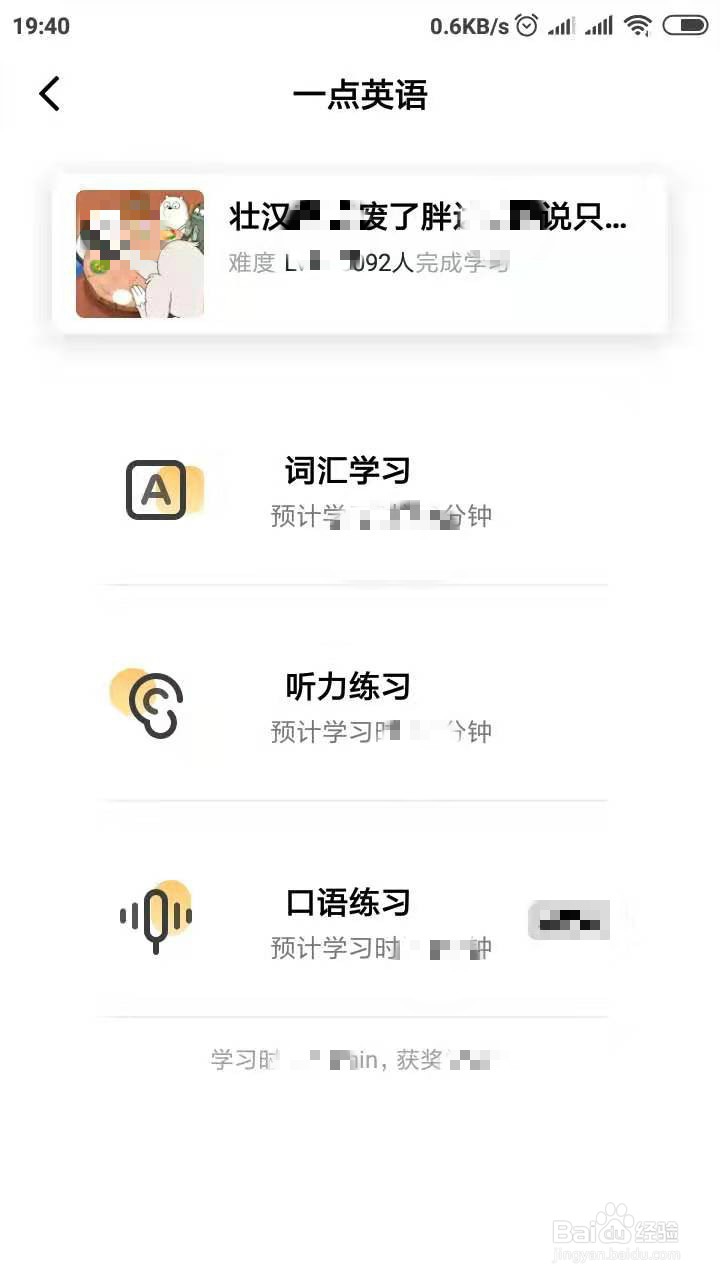This screenshot has height=1280, width=720.
Task: Select the vocabulary learning "A" icon
Action: coord(155,490)
